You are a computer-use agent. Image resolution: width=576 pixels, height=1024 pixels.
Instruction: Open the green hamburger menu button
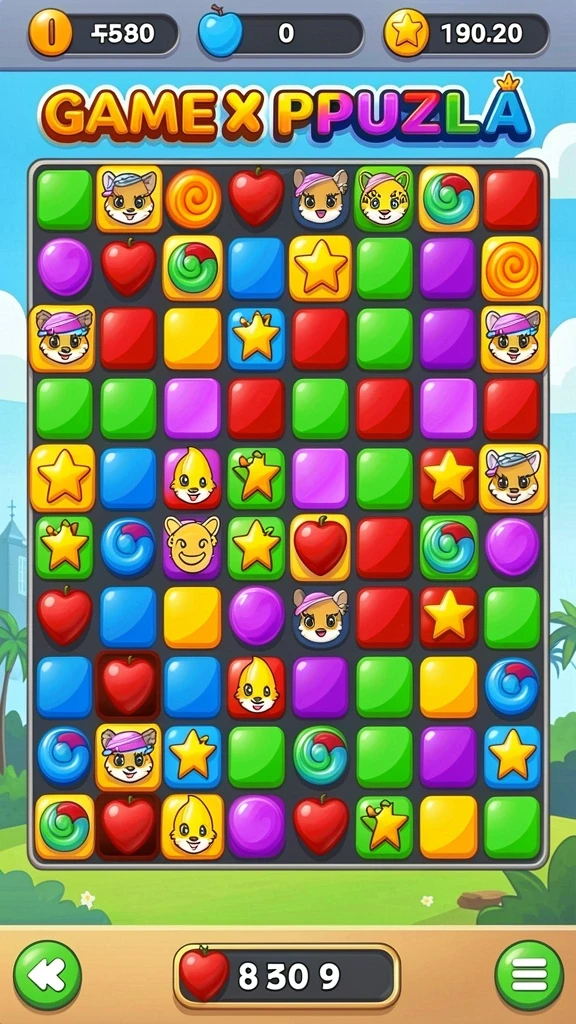click(529, 975)
